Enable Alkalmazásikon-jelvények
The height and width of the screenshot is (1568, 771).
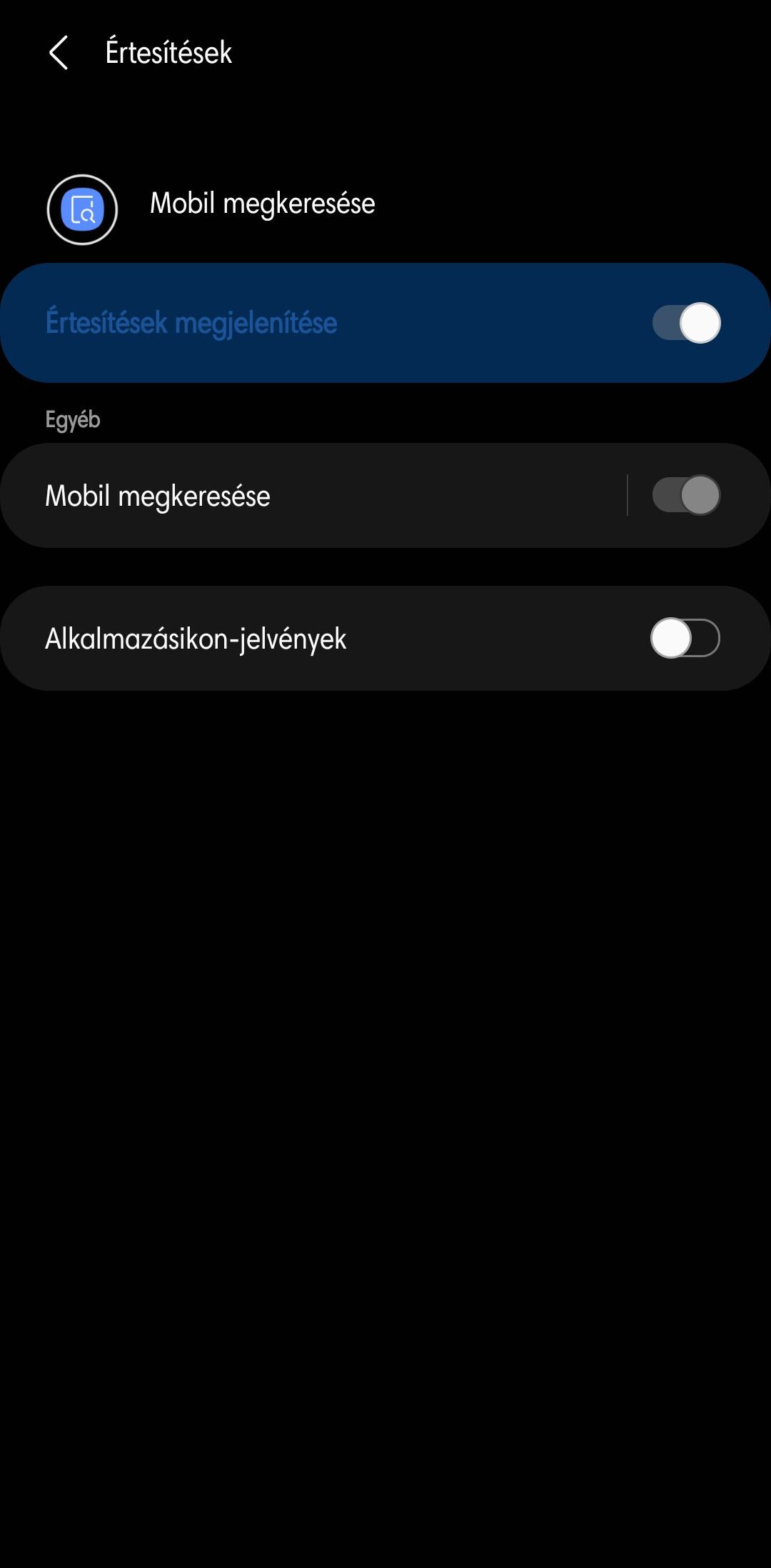point(685,638)
